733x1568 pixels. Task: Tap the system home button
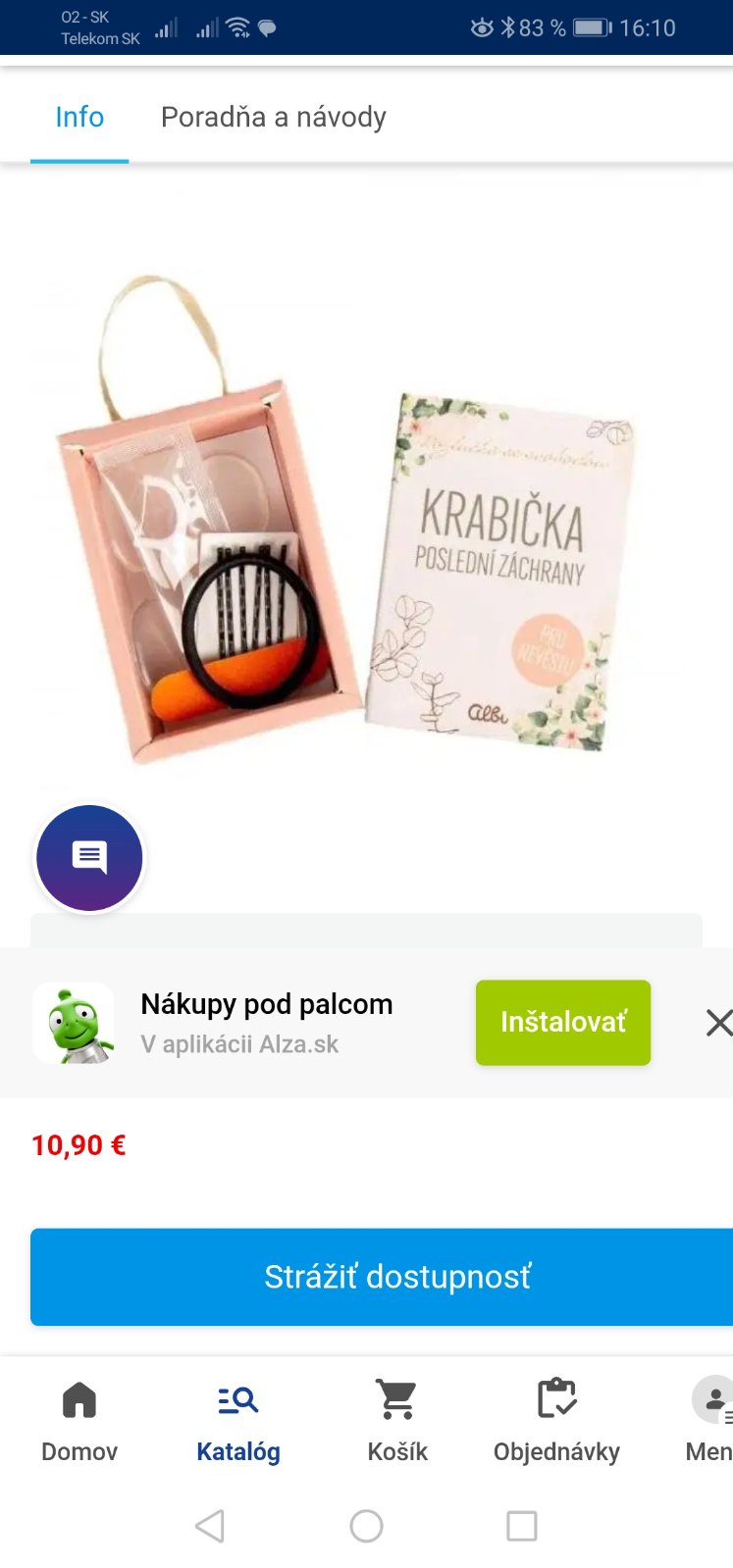coord(366,1526)
